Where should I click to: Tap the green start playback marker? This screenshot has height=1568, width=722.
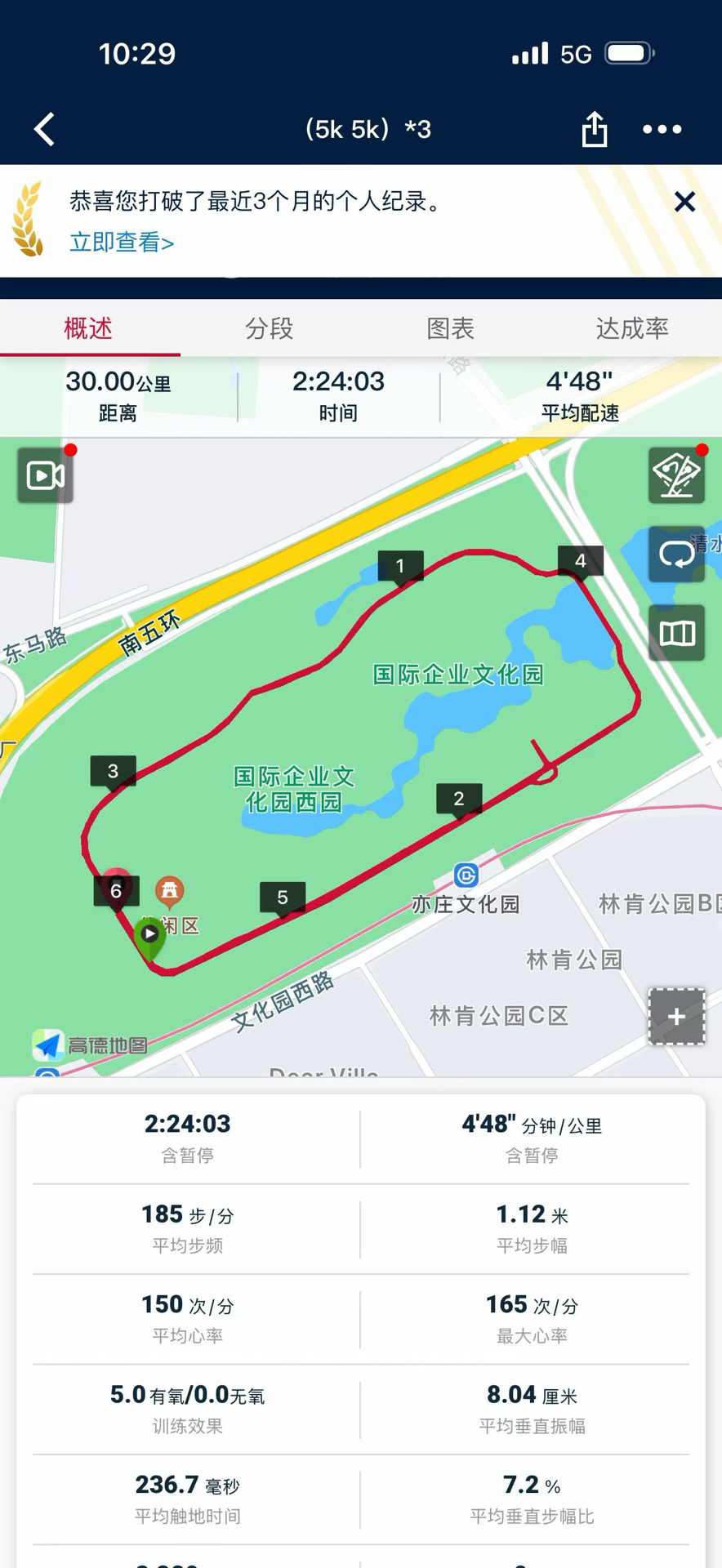coord(149,934)
